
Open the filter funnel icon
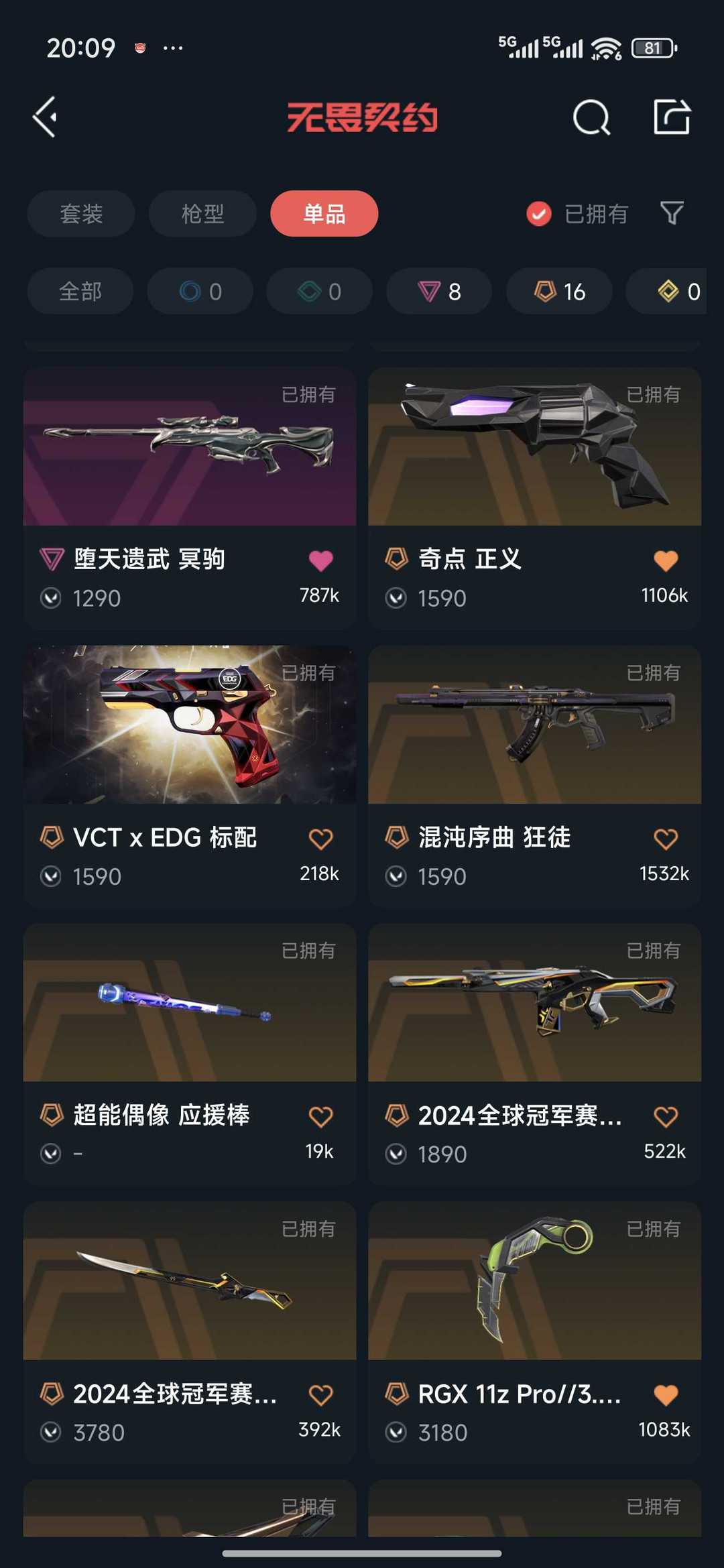click(x=672, y=213)
